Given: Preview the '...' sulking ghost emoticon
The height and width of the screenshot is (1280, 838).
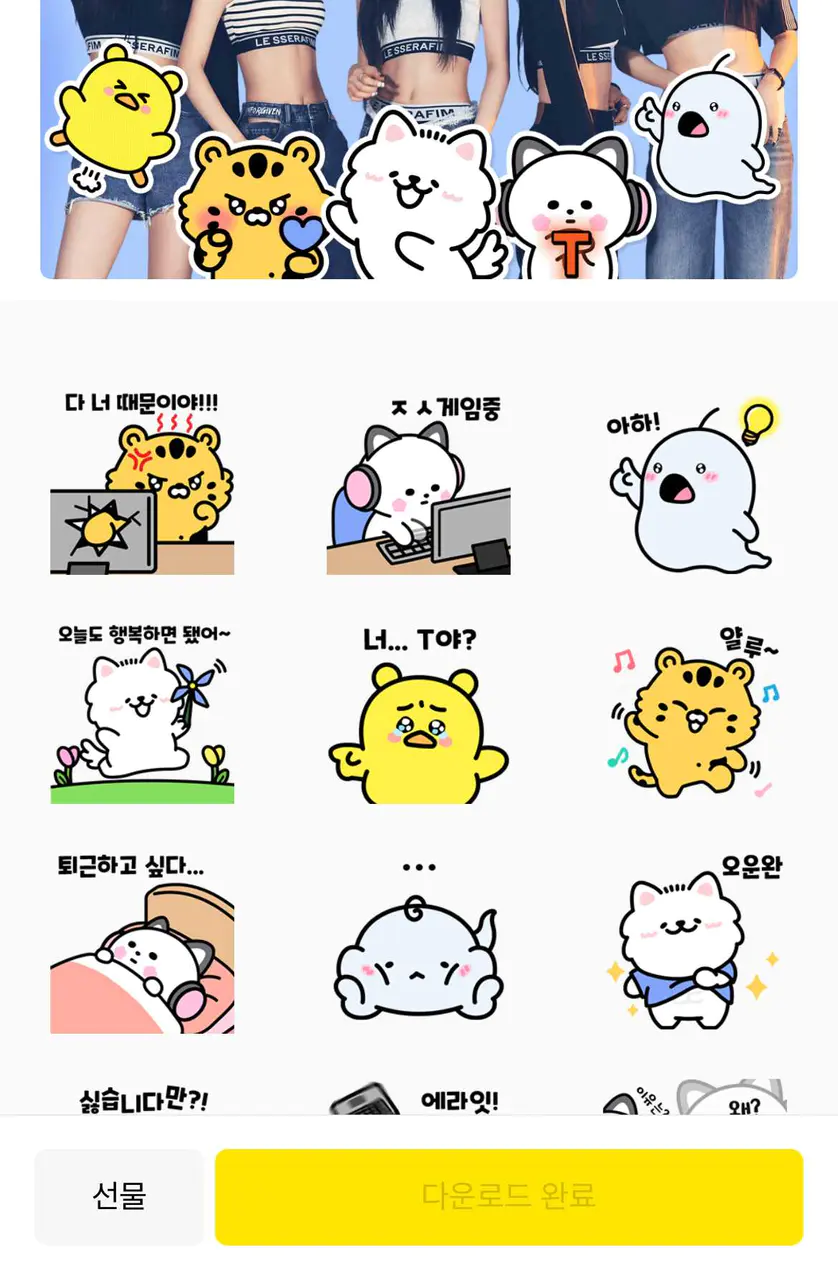Looking at the screenshot, I should coord(418,944).
